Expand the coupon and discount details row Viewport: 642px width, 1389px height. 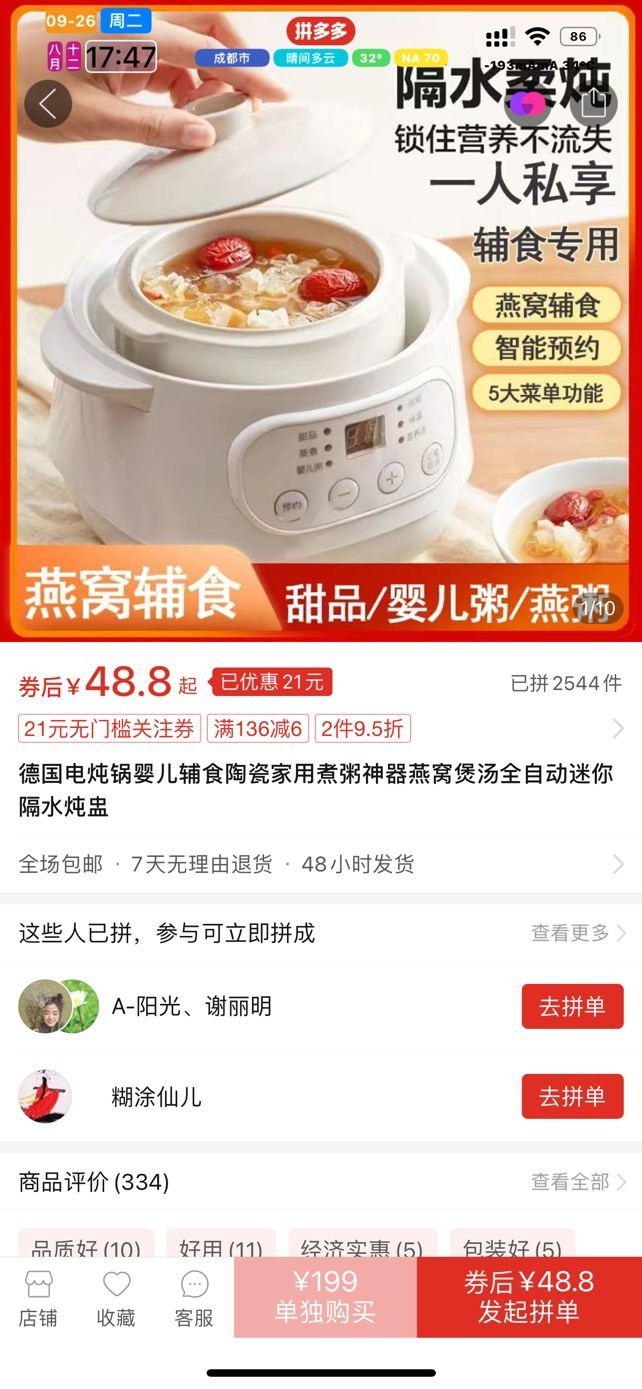coord(321,729)
